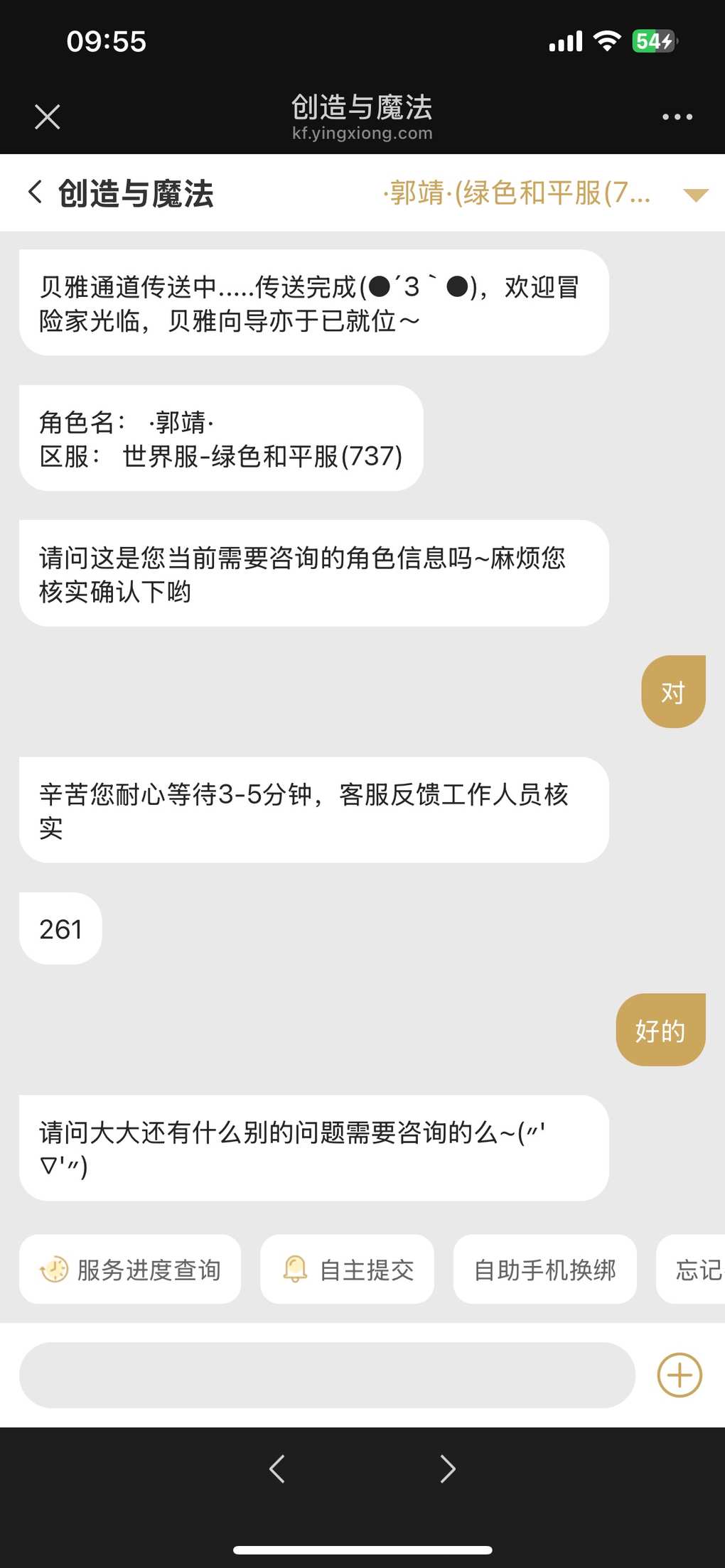
Task: Go back from 创造与魔法 chat
Action: pos(35,192)
